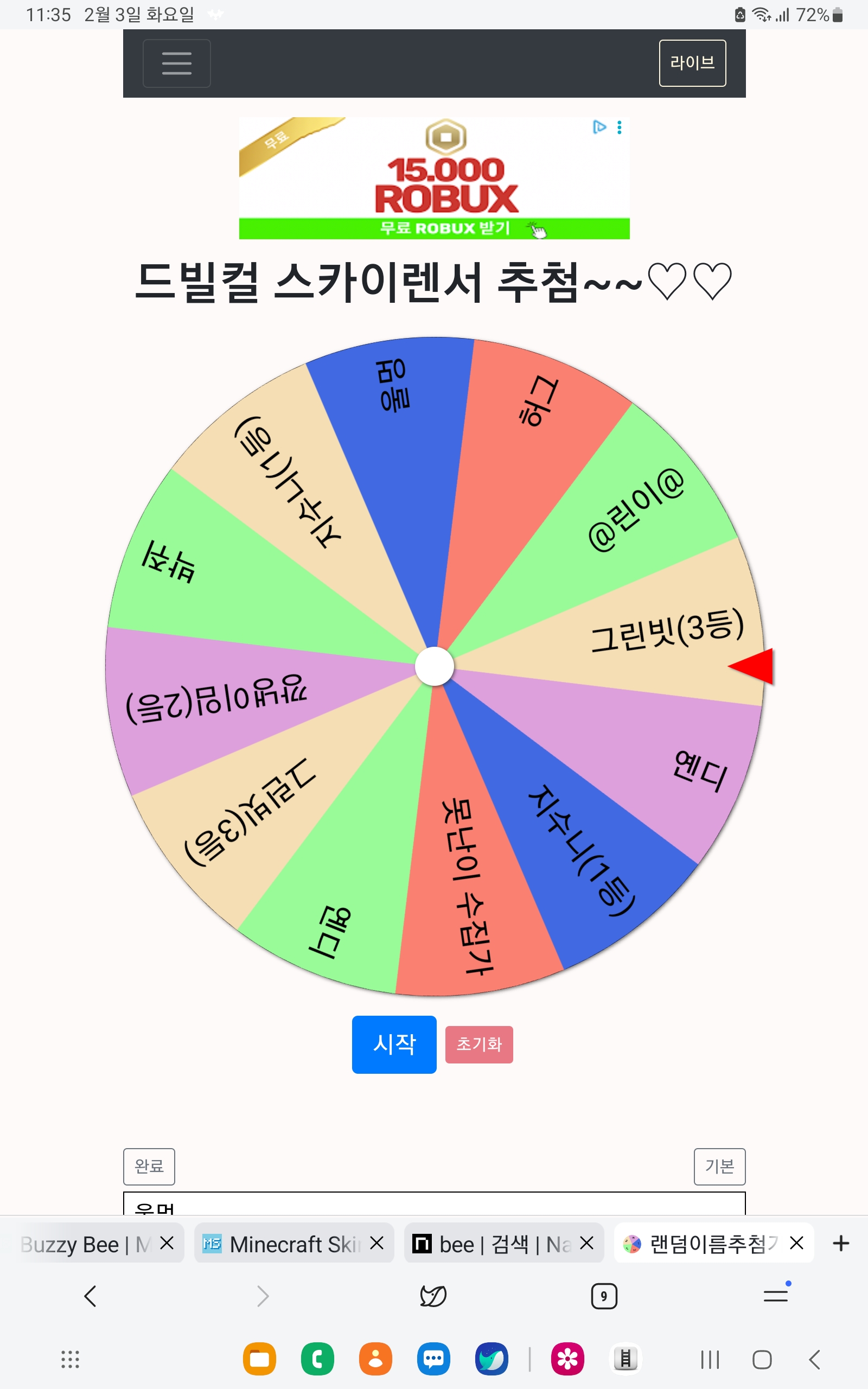Switch to the Minecraft Skin tab
The height and width of the screenshot is (1389, 868).
coord(287,1244)
